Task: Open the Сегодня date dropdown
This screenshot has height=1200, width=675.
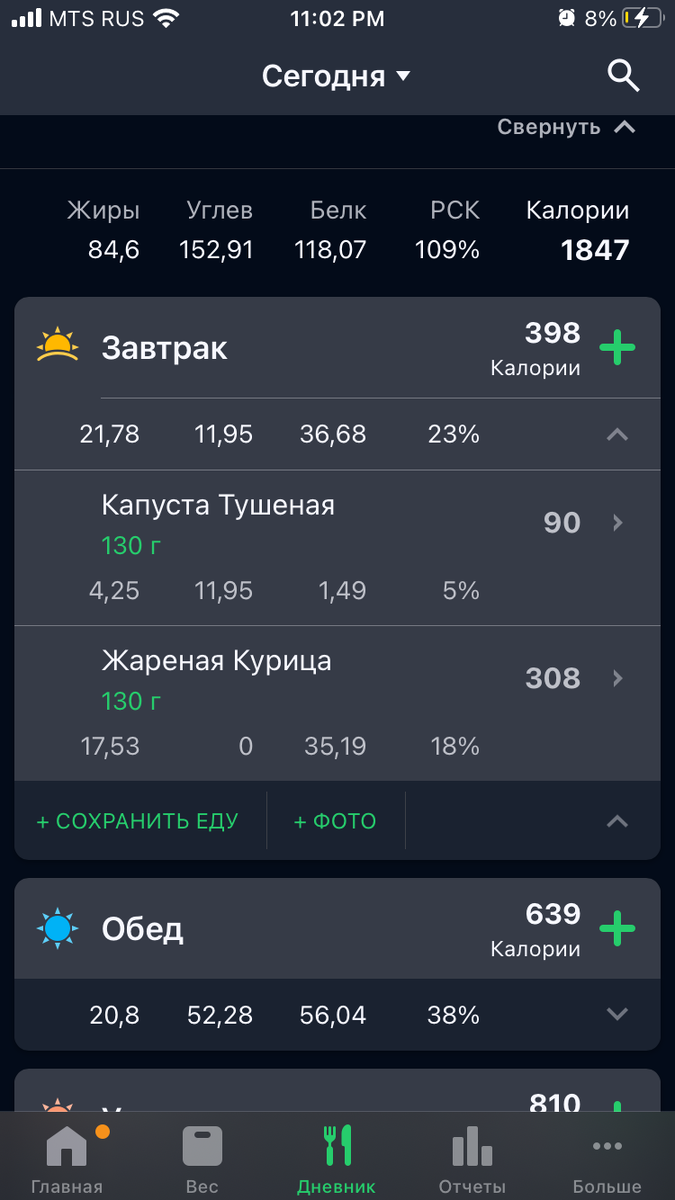Action: [x=336, y=76]
